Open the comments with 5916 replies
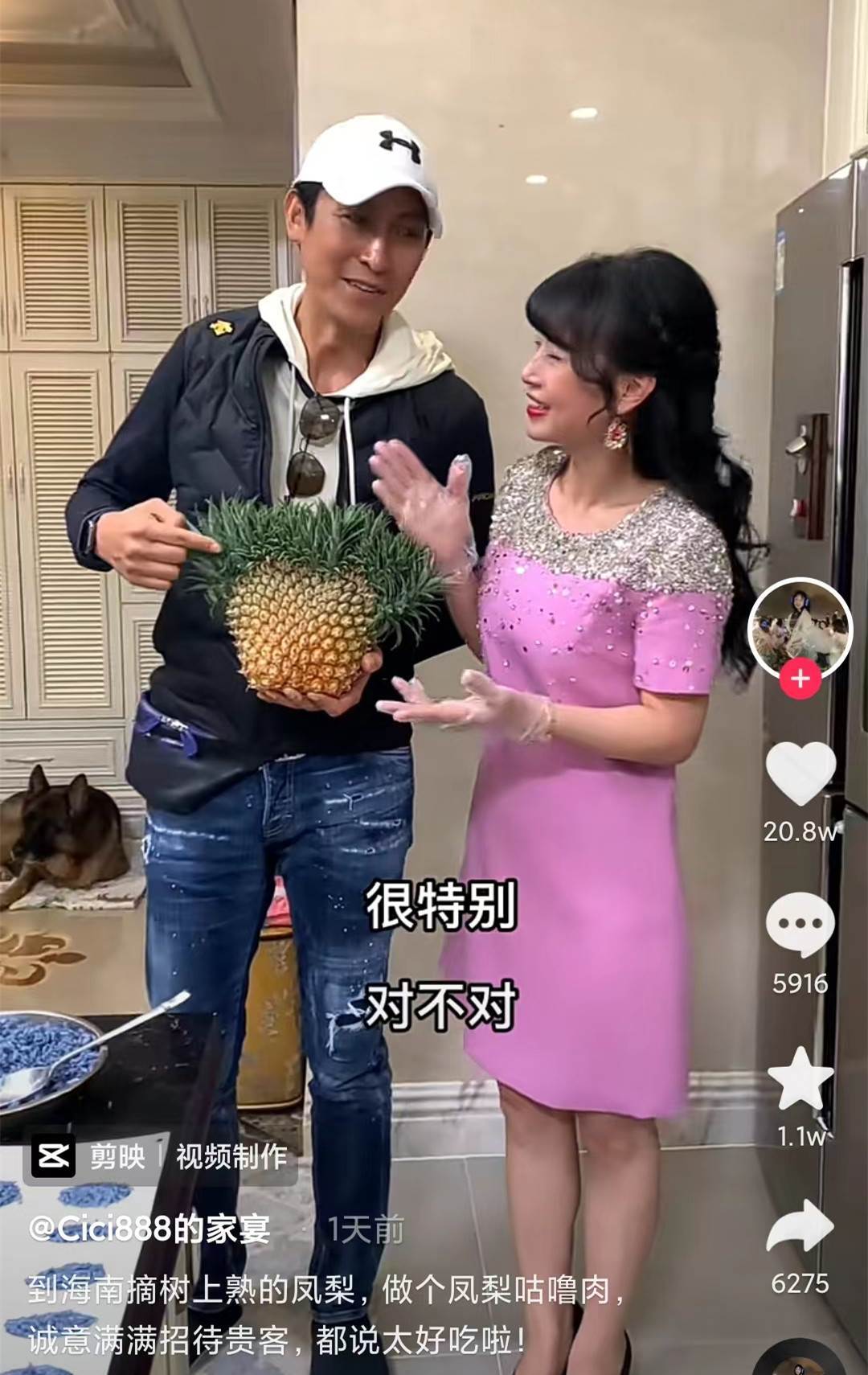 coord(800,925)
